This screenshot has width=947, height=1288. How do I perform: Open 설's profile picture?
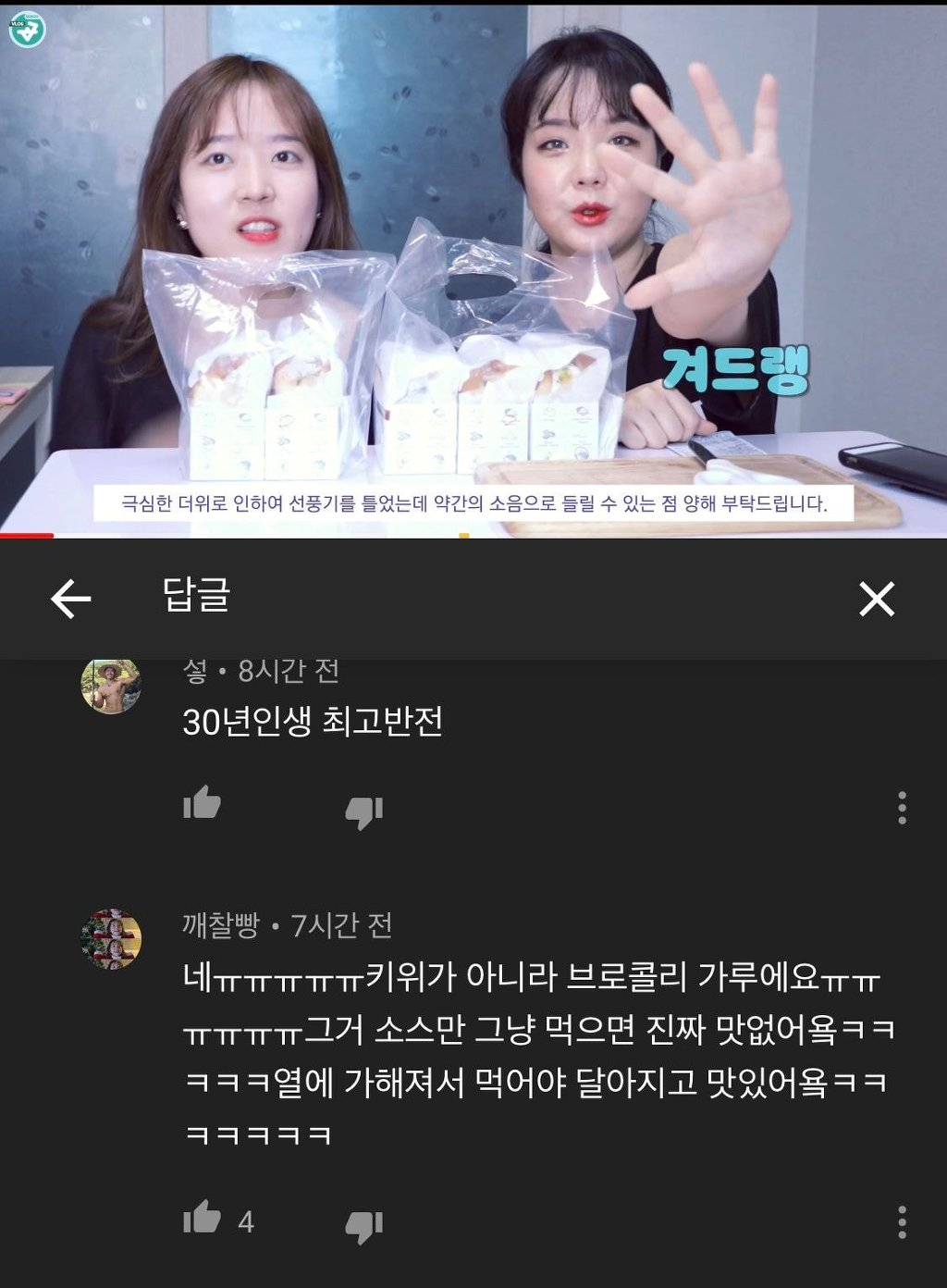pyautogui.click(x=111, y=686)
